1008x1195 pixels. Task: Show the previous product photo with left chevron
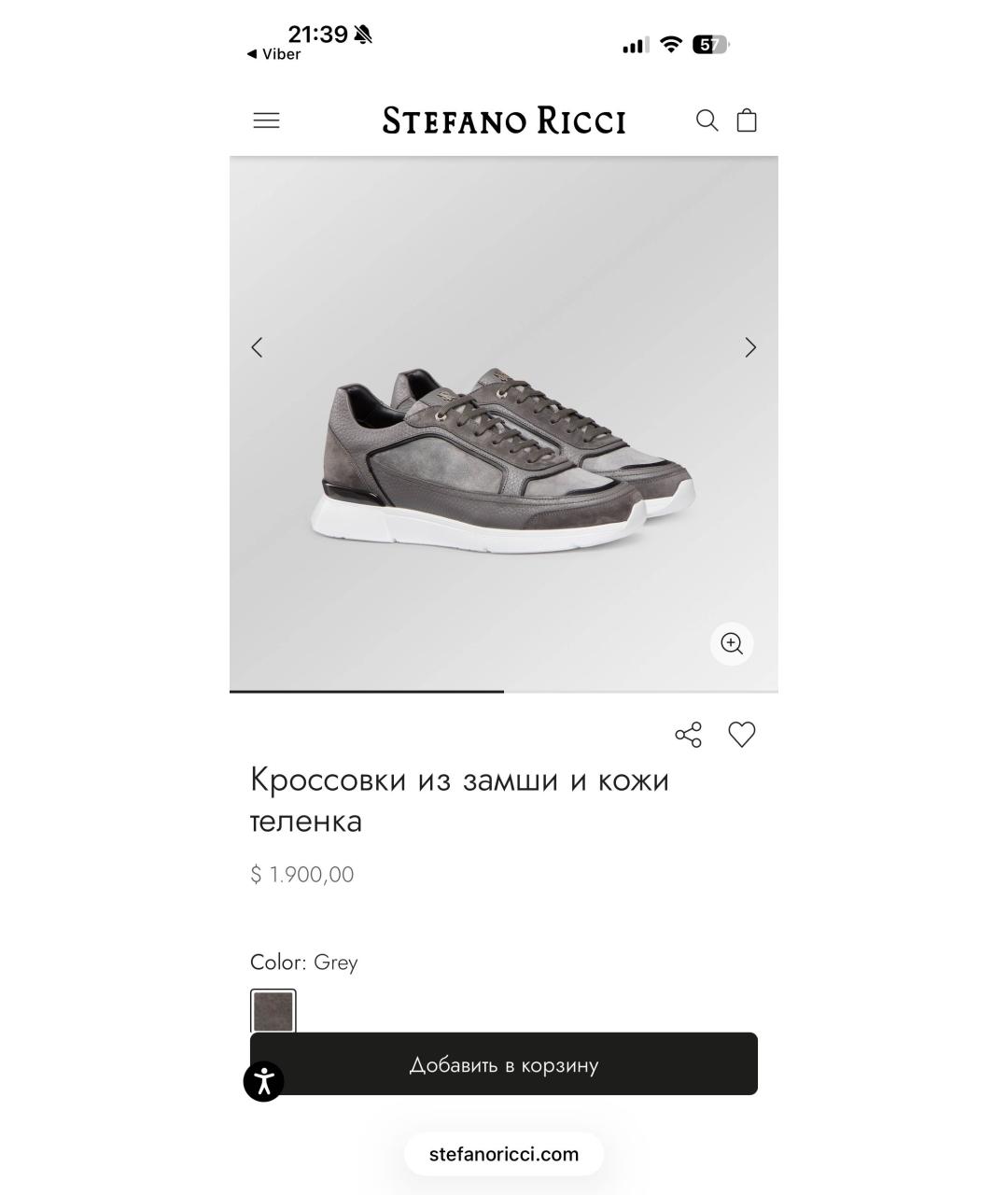tap(257, 346)
